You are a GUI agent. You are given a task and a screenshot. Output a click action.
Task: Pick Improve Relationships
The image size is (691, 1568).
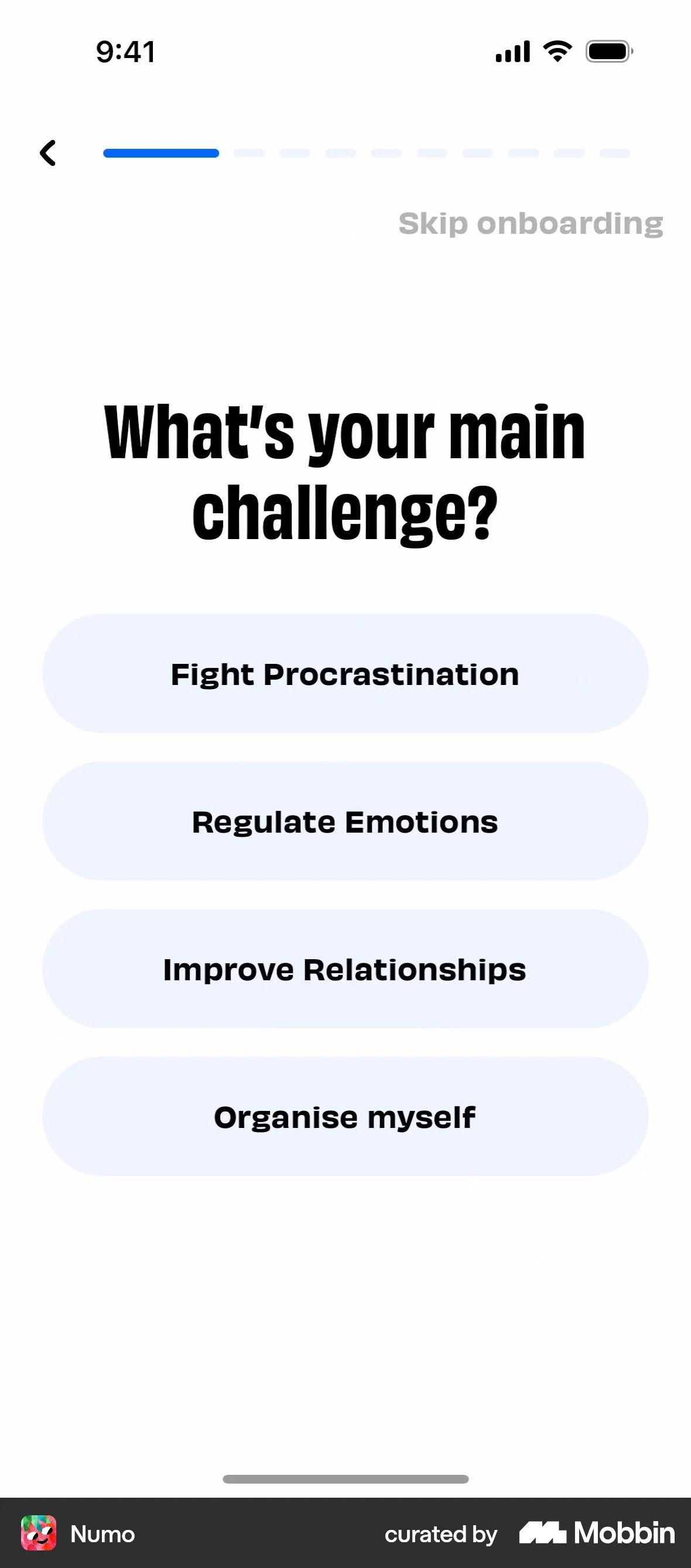click(x=345, y=969)
